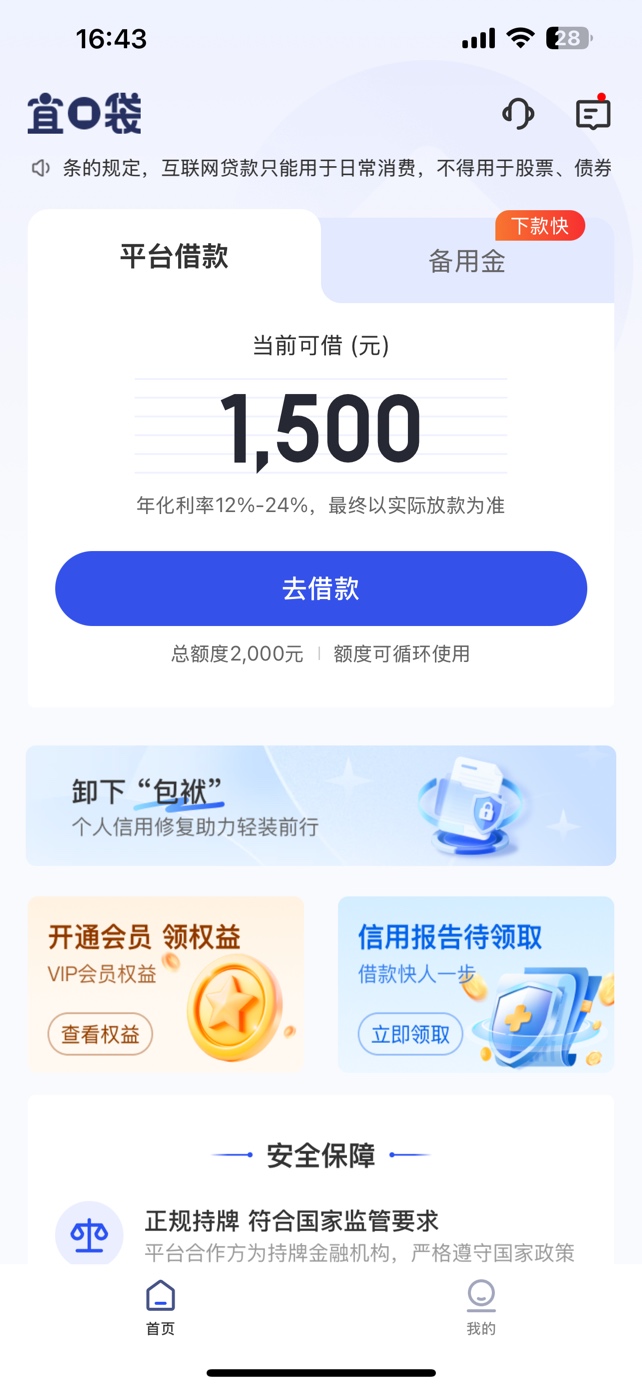Open the 卸下"包袱" credit repair banner
This screenshot has width=642, height=1389.
321,806
